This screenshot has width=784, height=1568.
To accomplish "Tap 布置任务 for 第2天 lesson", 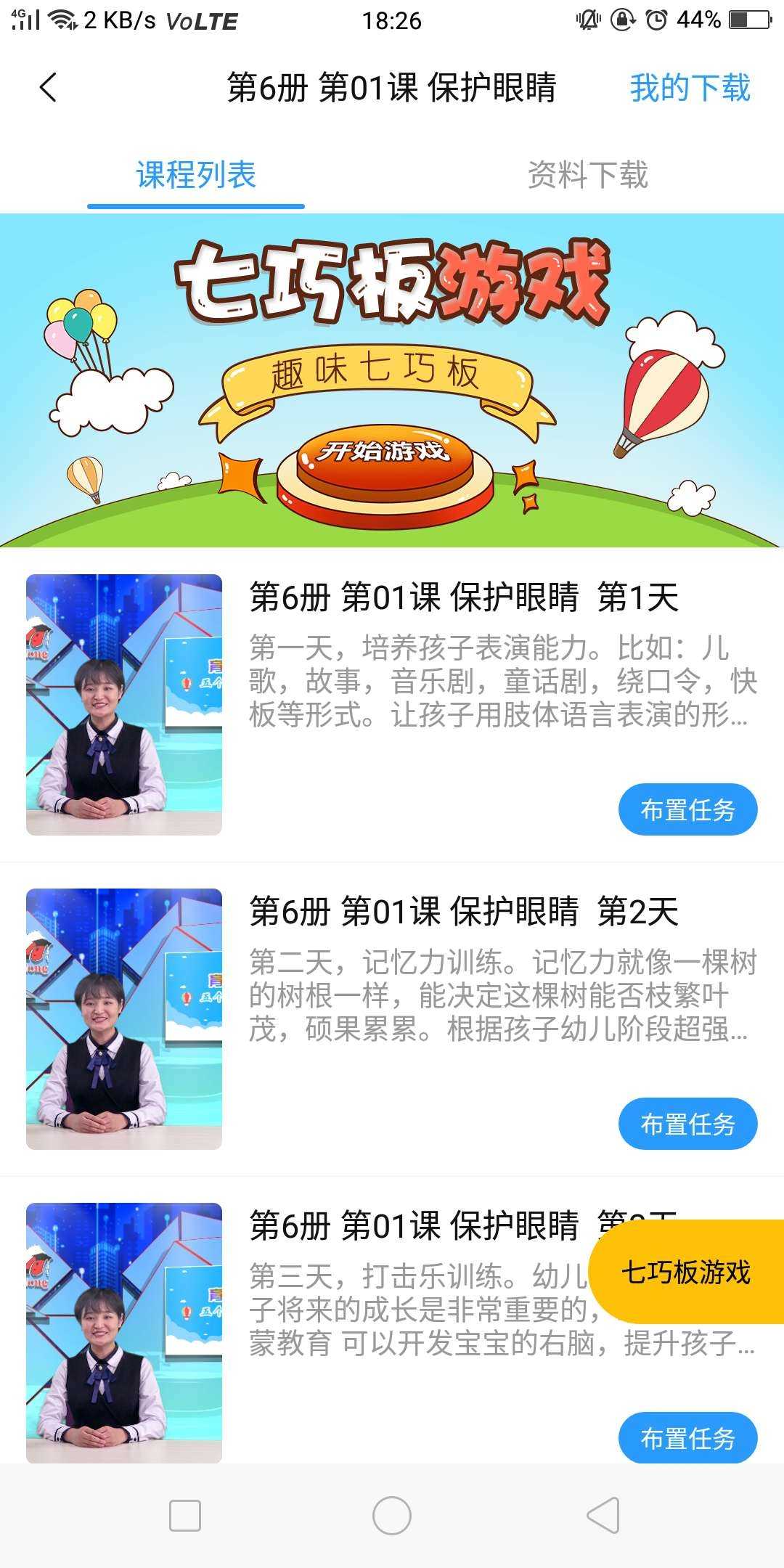I will 687,1124.
